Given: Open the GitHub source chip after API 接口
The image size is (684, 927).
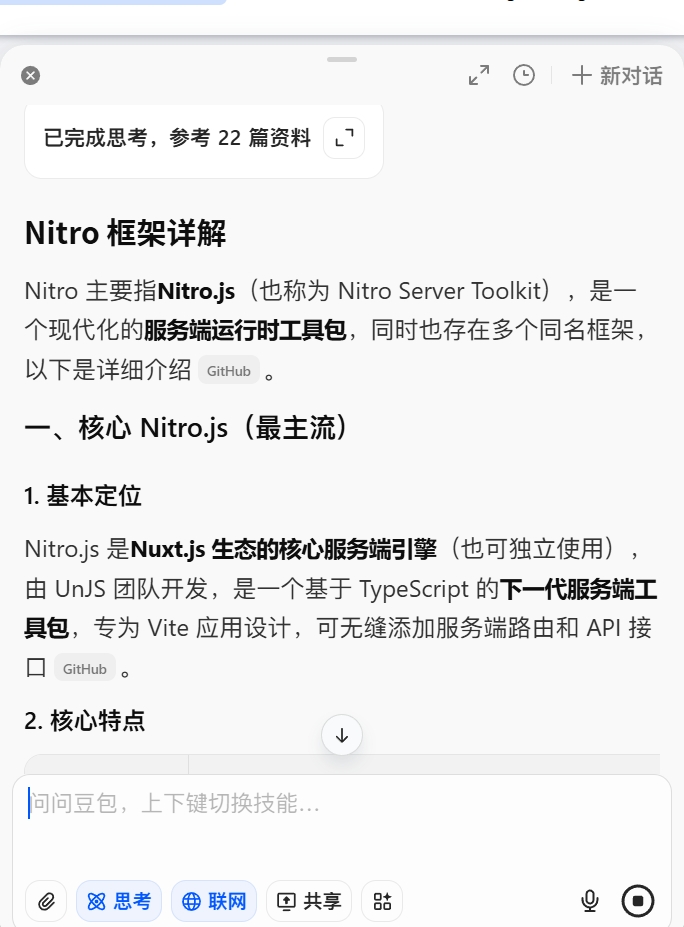Looking at the screenshot, I should 85,668.
